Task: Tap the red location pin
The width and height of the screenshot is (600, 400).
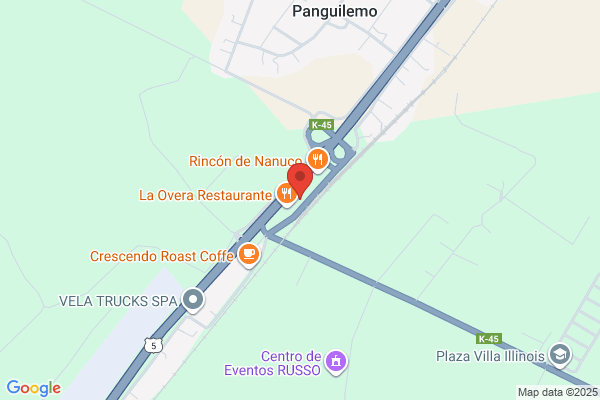Action: (300, 180)
